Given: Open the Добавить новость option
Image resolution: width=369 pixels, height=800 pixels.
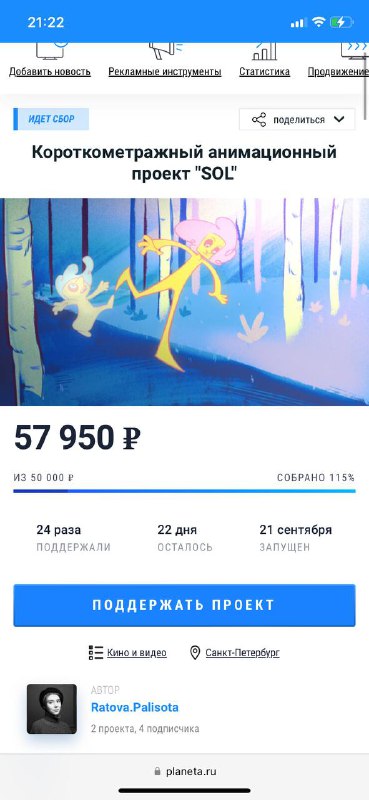Looking at the screenshot, I should pyautogui.click(x=50, y=71).
